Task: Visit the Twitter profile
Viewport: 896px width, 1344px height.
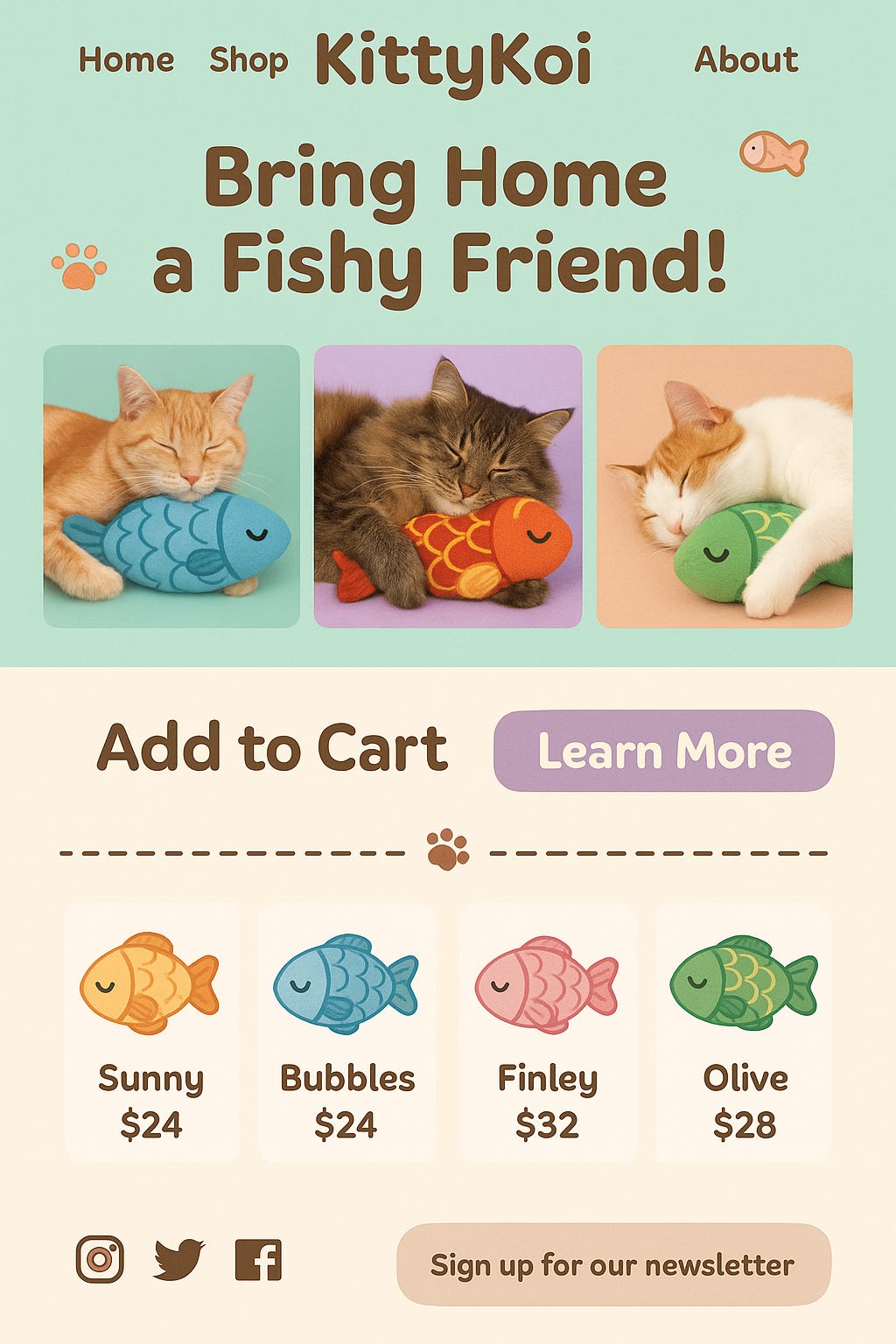Action: pyautogui.click(x=178, y=1260)
